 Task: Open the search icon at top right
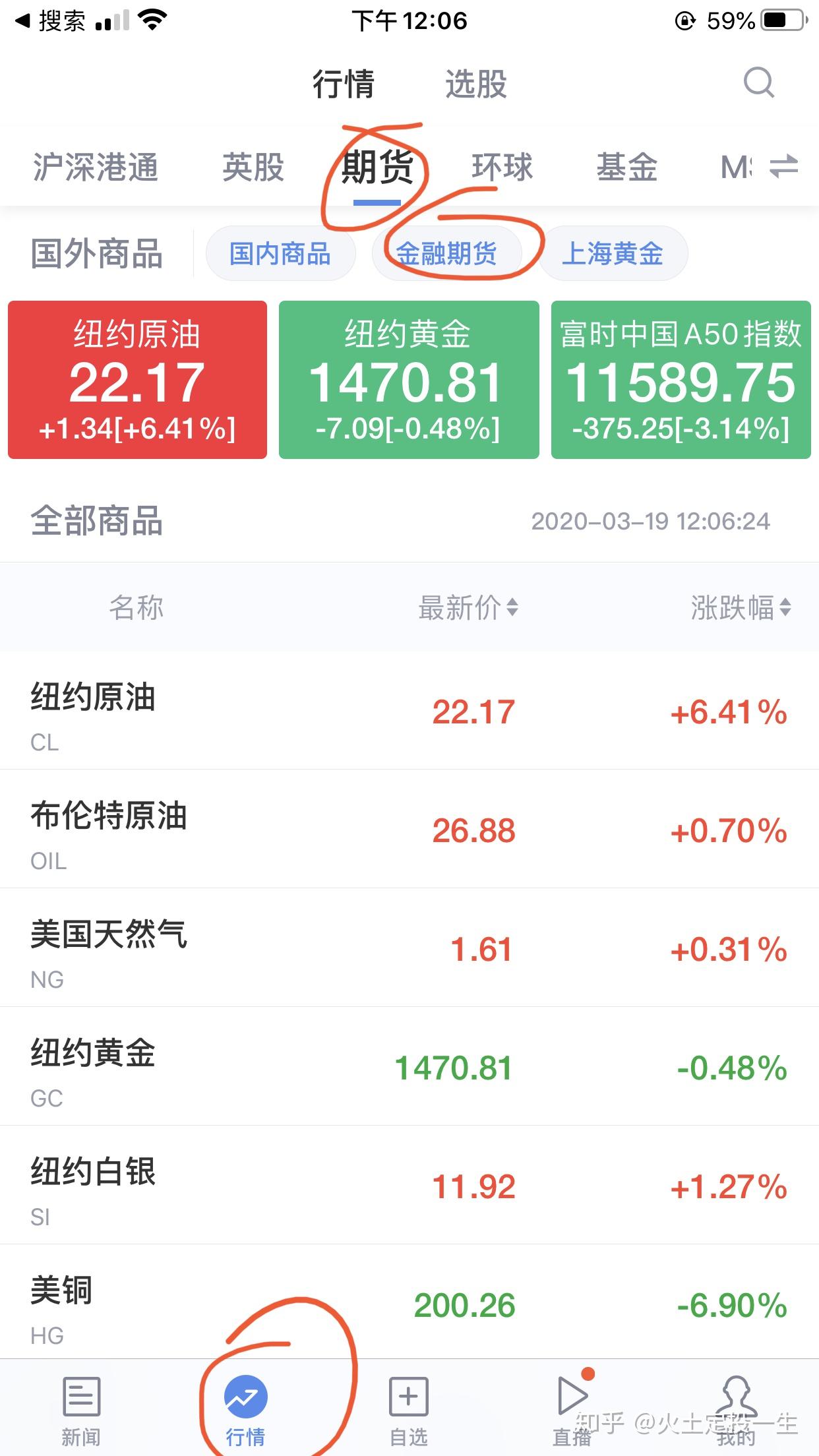pos(760,84)
